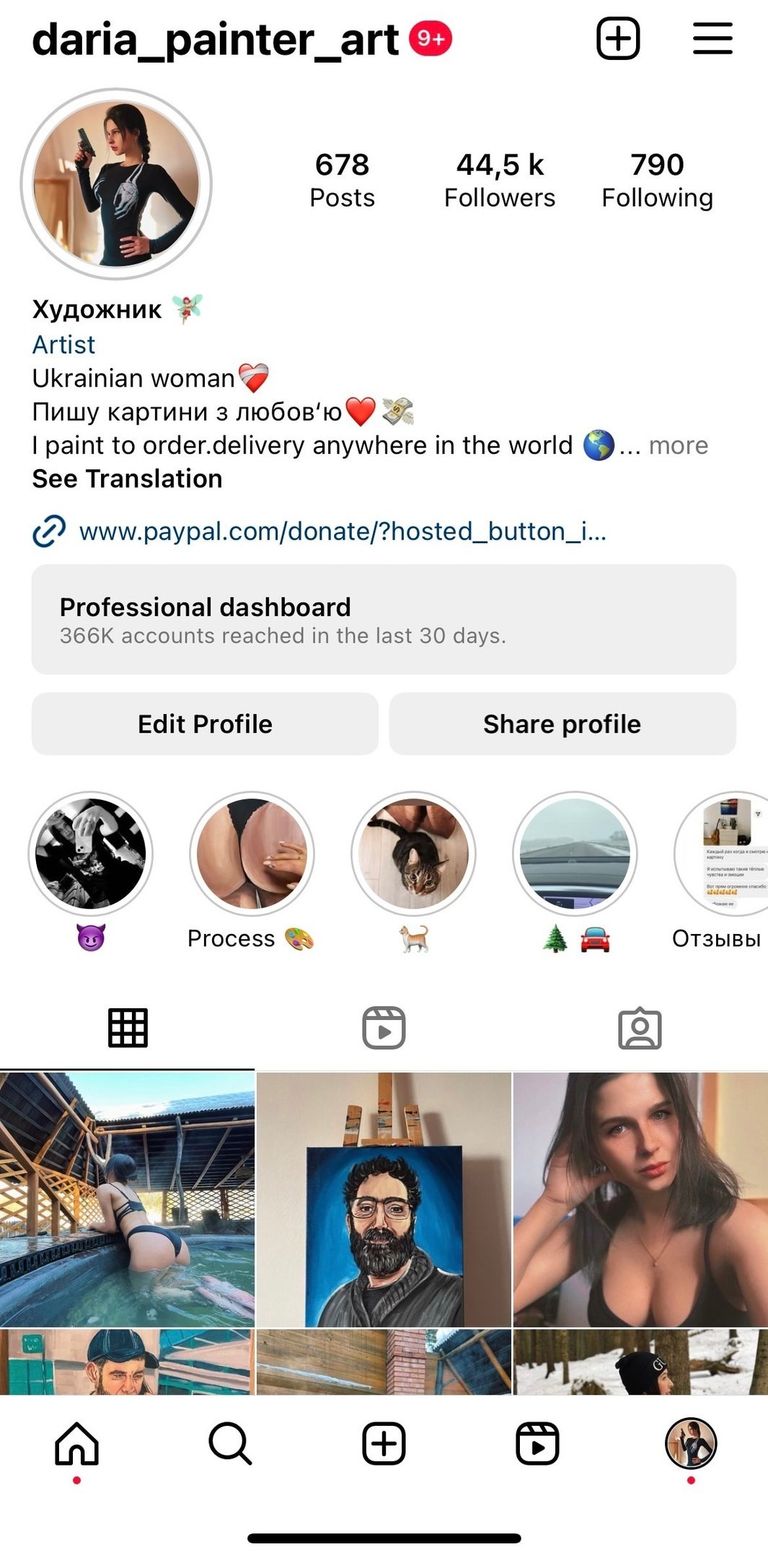Tap Share profile
Image resolution: width=768 pixels, height=1558 pixels.
pos(562,724)
